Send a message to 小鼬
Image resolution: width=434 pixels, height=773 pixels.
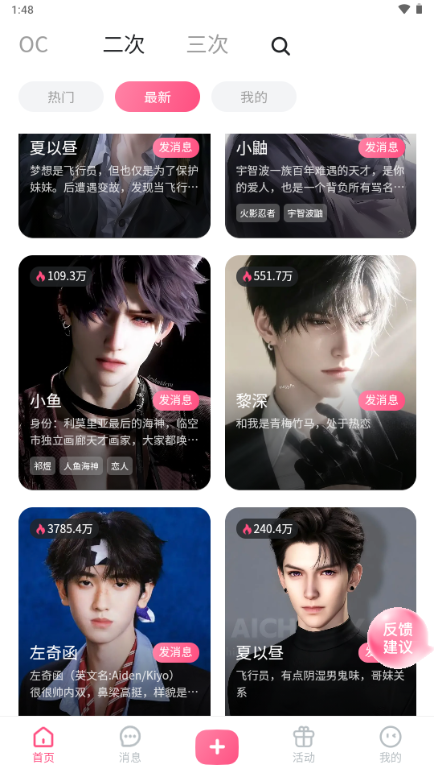click(x=381, y=147)
